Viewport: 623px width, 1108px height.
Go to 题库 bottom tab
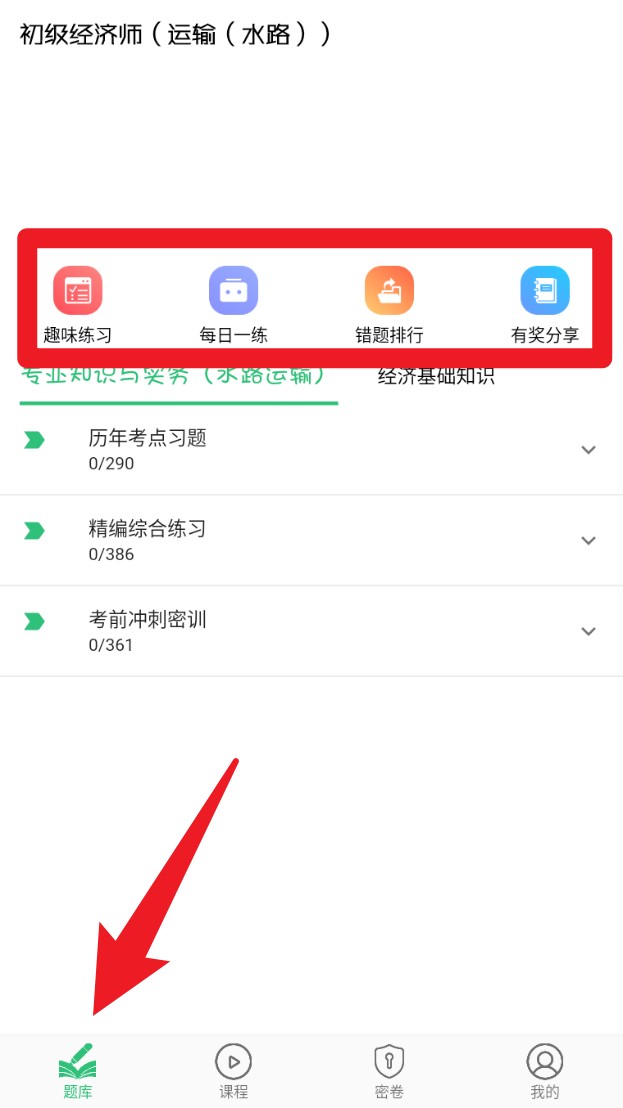pyautogui.click(x=78, y=1071)
